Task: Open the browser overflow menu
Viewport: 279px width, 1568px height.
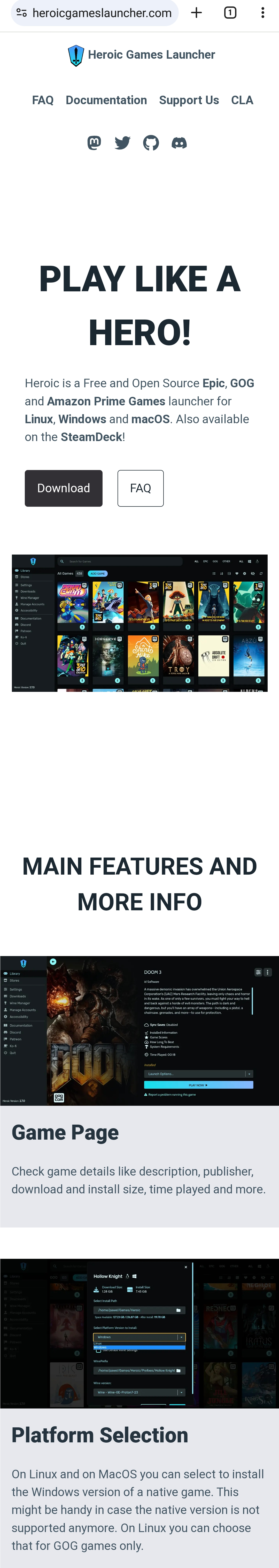Action: point(262,13)
